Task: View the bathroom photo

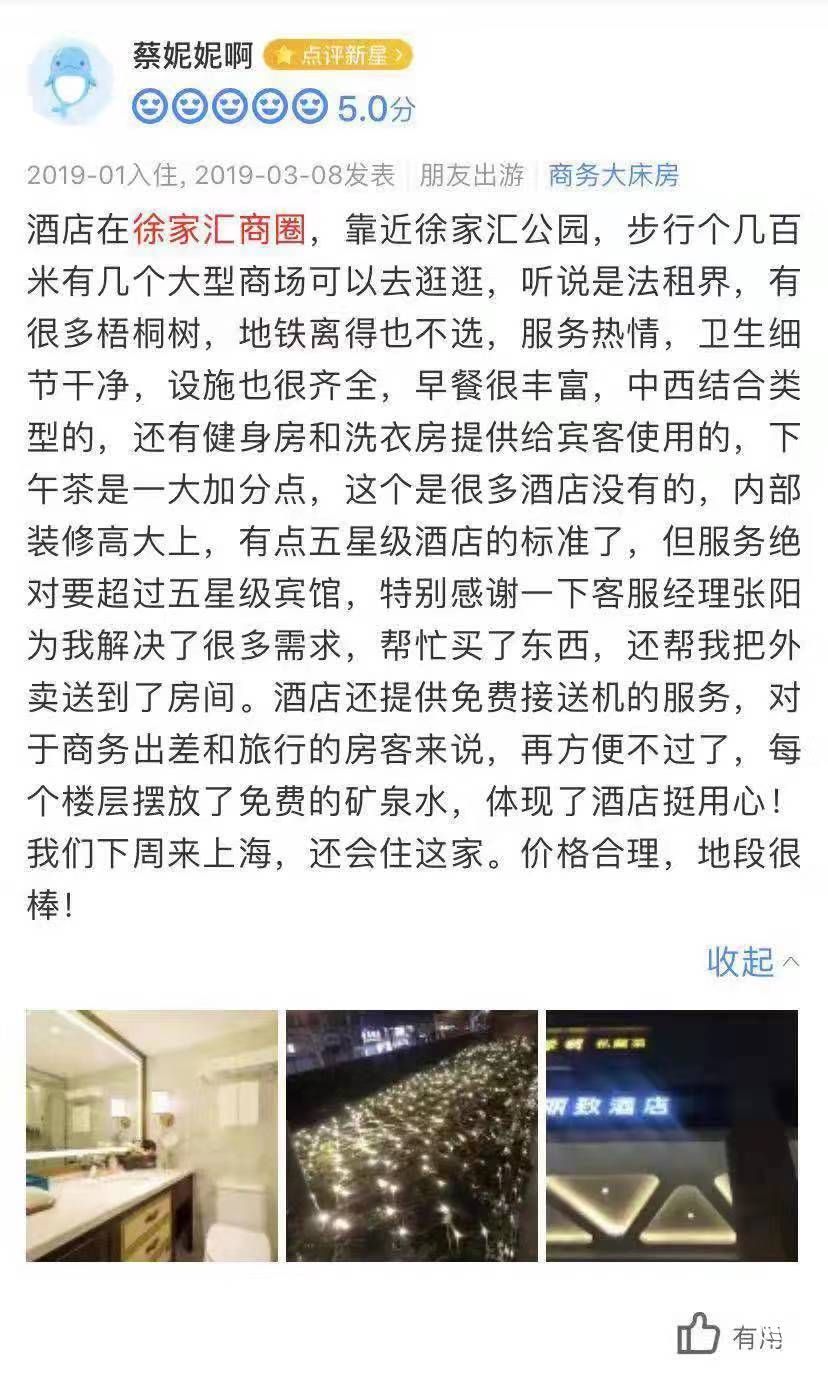Action: click(x=152, y=1135)
